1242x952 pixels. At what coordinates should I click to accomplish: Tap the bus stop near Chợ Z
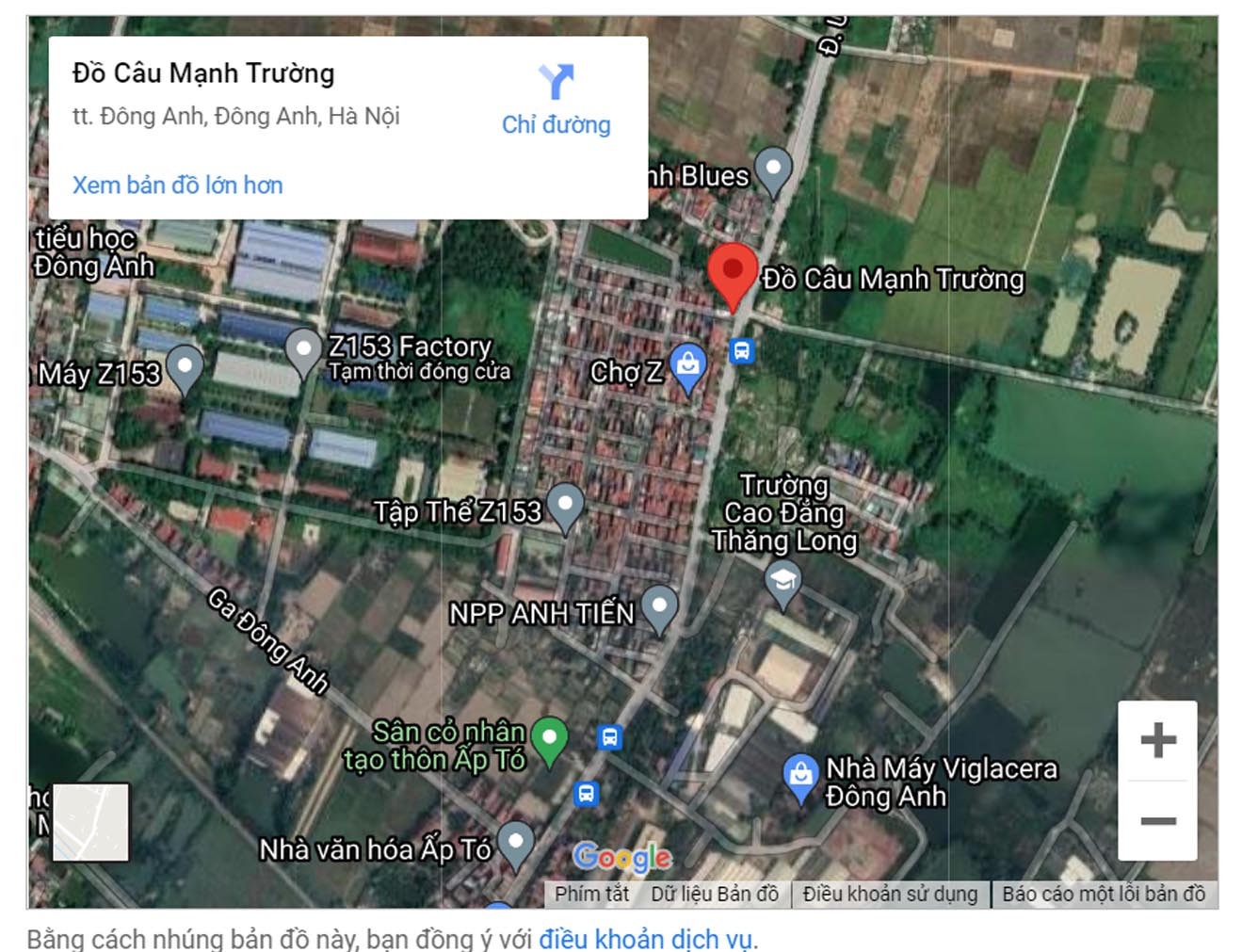[742, 351]
